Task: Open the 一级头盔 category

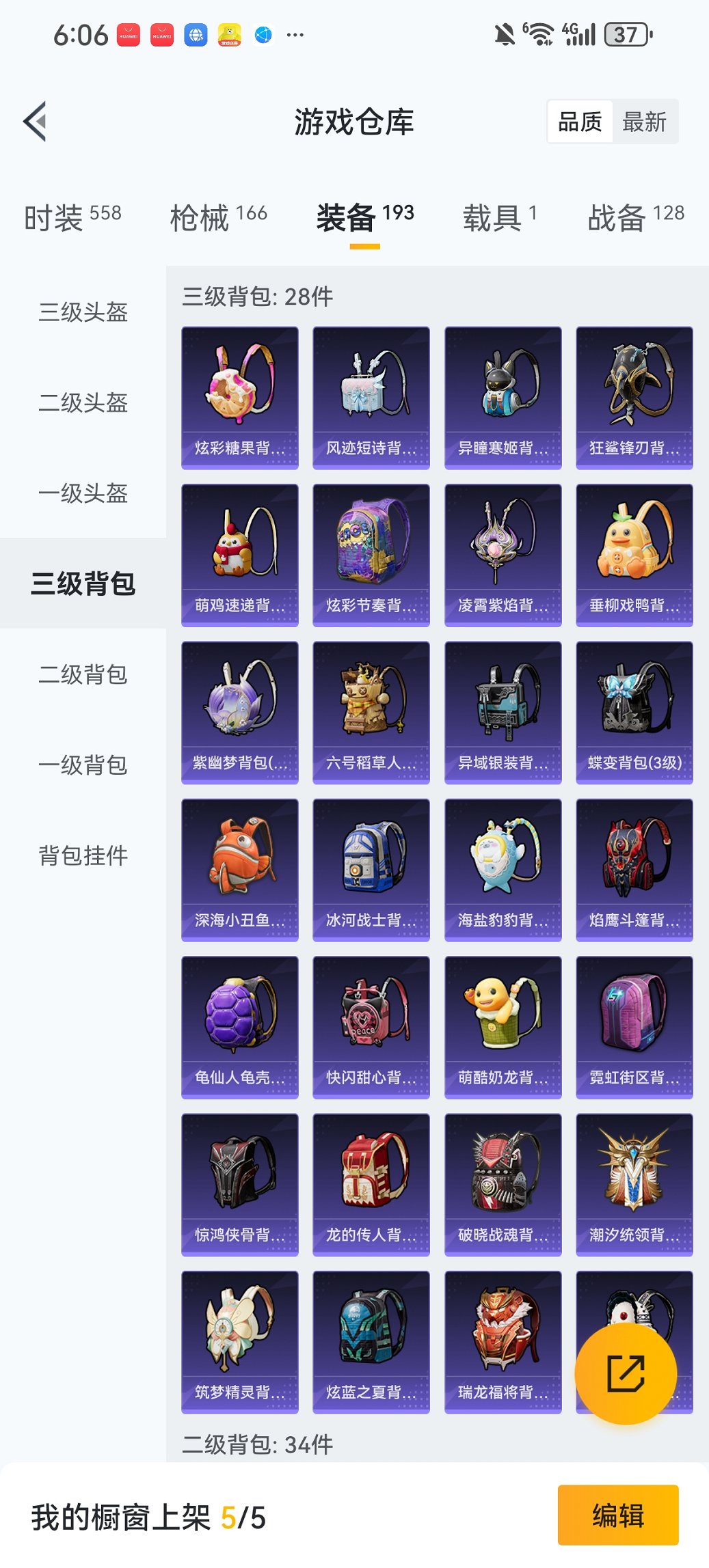Action: tap(83, 493)
